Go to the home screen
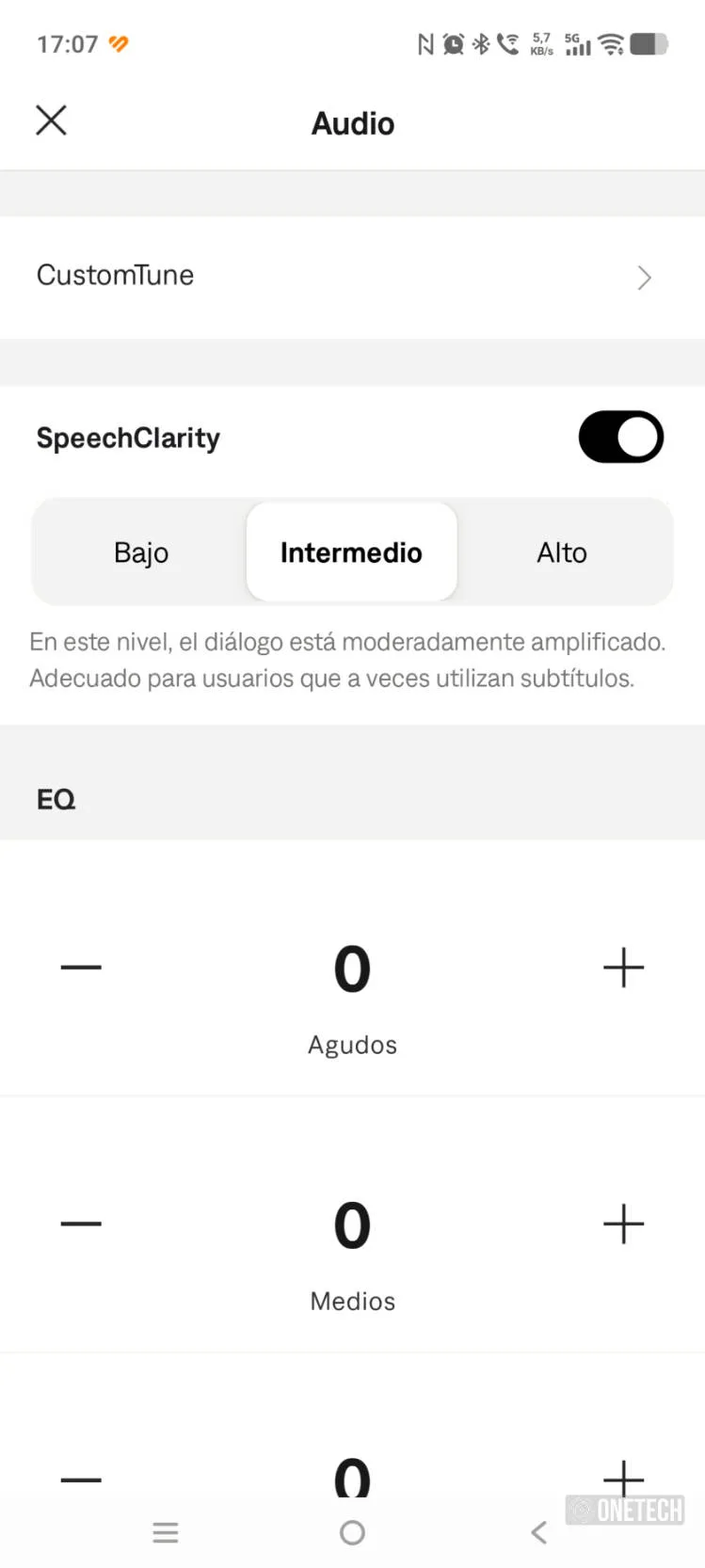The image size is (705, 1568). 352,1532
